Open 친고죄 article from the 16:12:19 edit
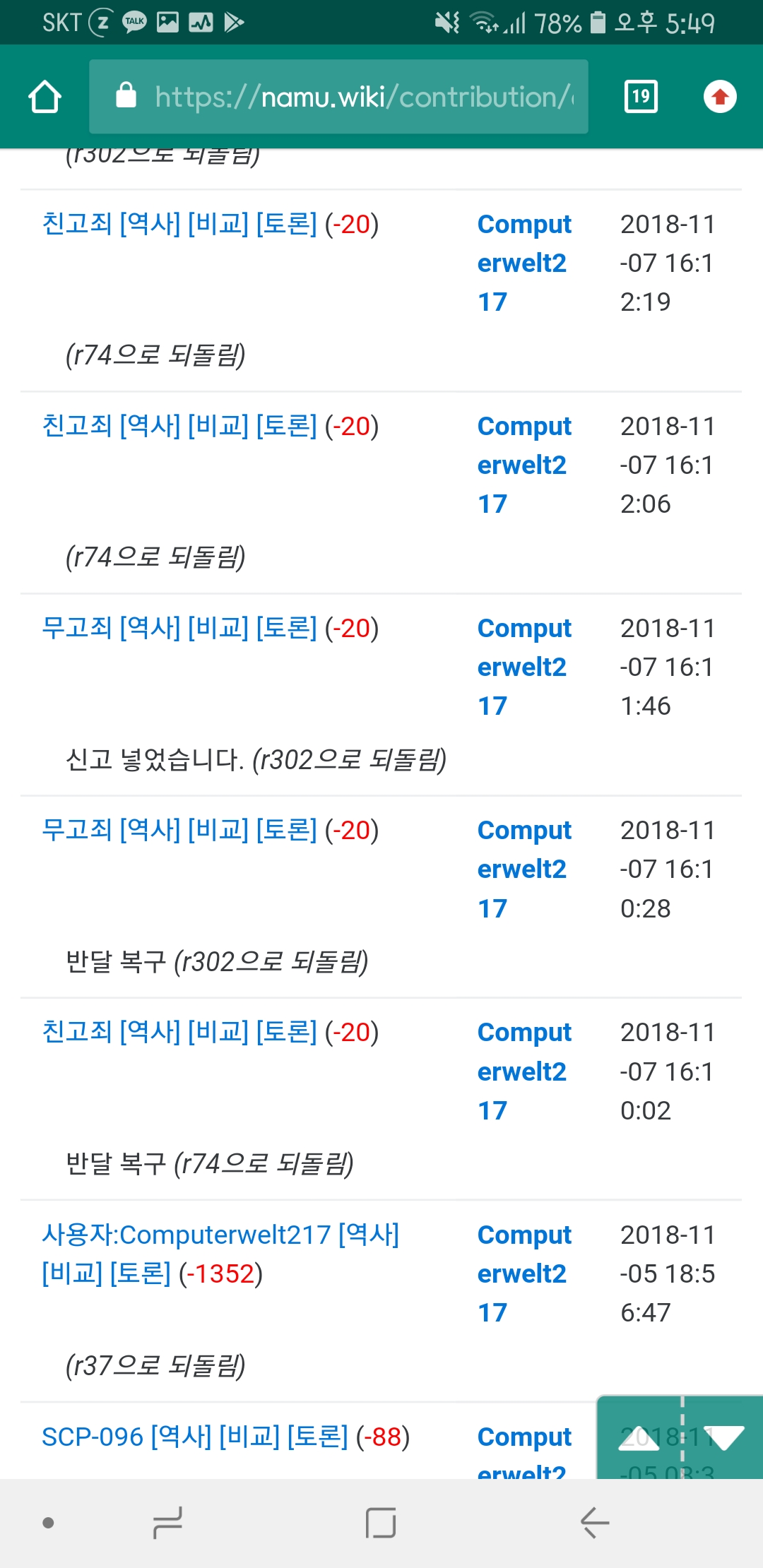Image resolution: width=763 pixels, height=1568 pixels. [x=77, y=224]
